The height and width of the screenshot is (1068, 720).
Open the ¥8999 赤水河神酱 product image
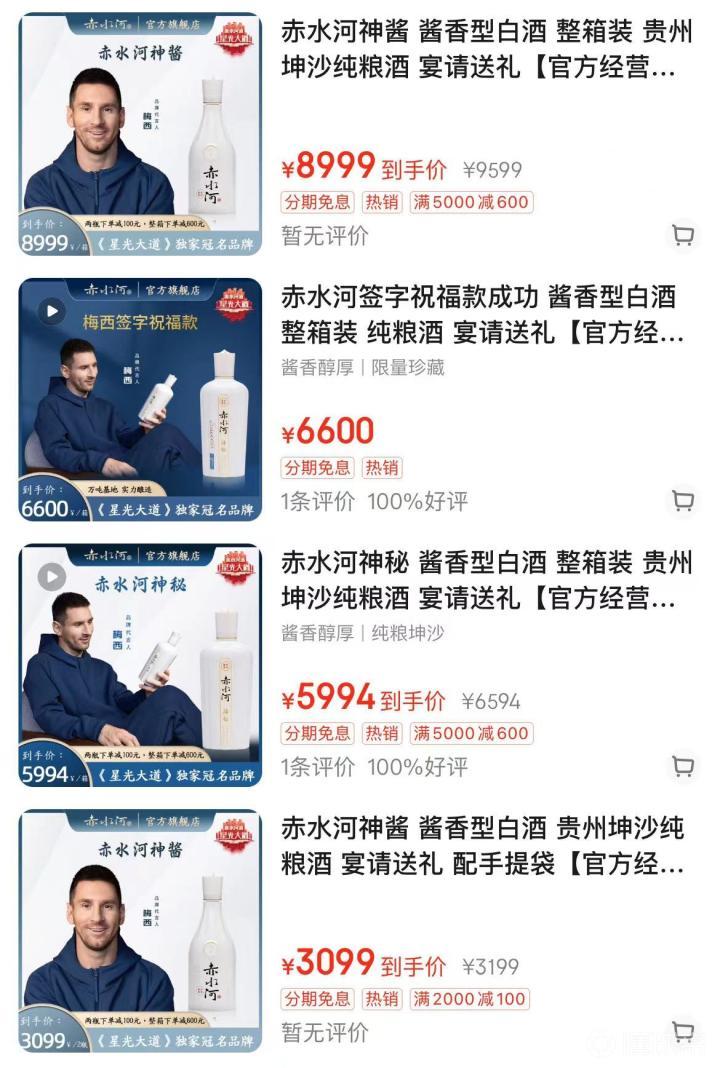pos(140,134)
